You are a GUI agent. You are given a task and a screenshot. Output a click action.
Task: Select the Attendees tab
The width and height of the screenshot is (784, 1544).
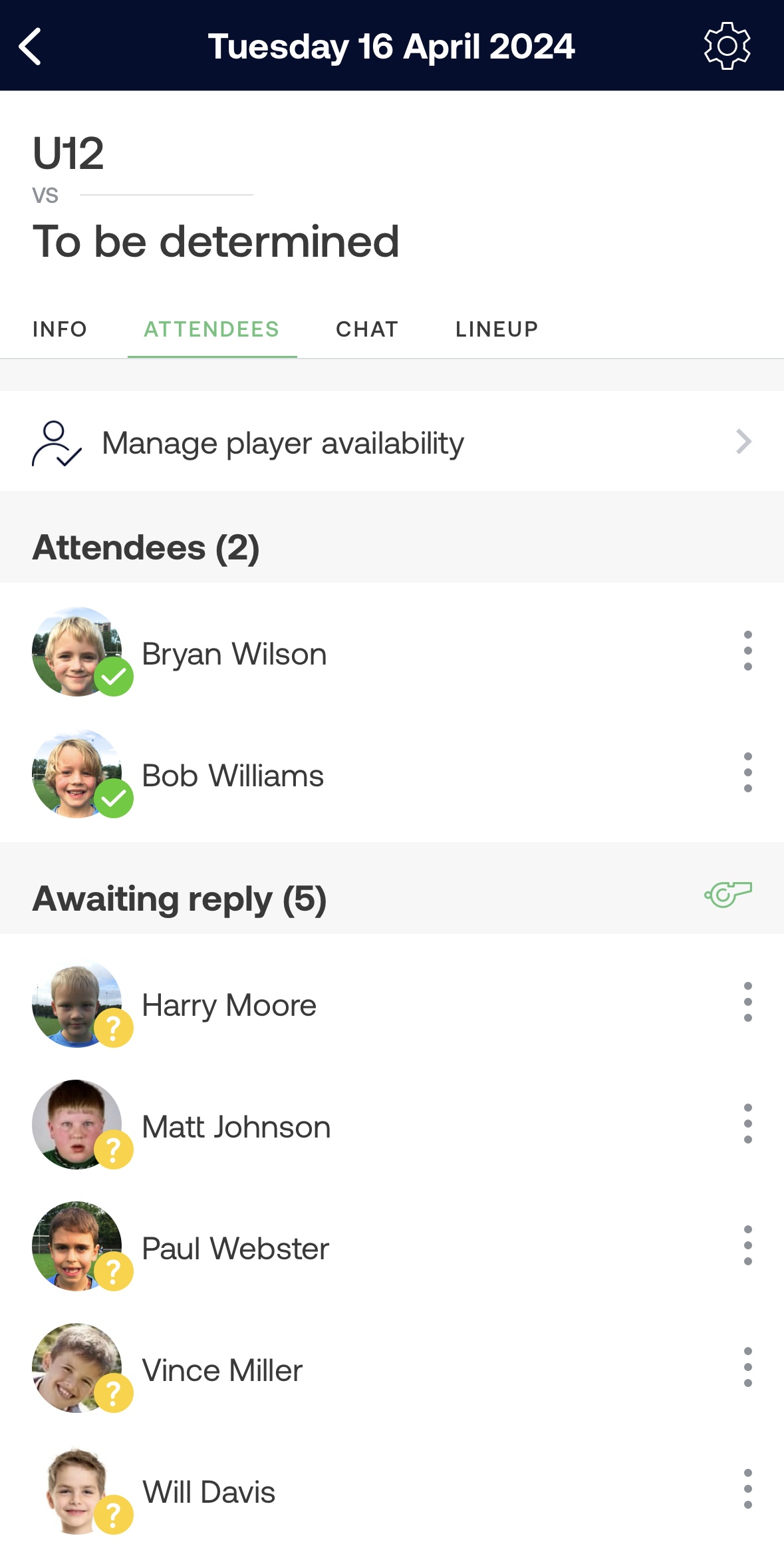[x=211, y=329]
